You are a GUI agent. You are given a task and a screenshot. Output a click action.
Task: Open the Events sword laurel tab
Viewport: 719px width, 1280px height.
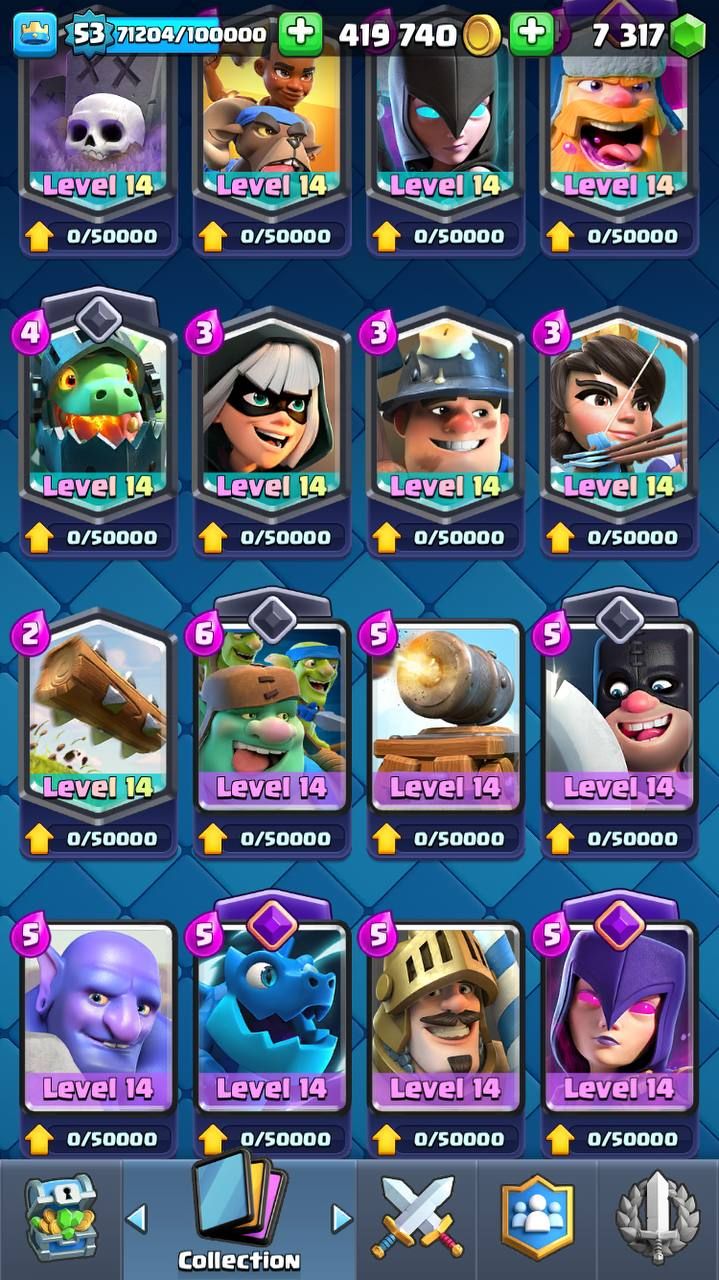coord(658,1218)
